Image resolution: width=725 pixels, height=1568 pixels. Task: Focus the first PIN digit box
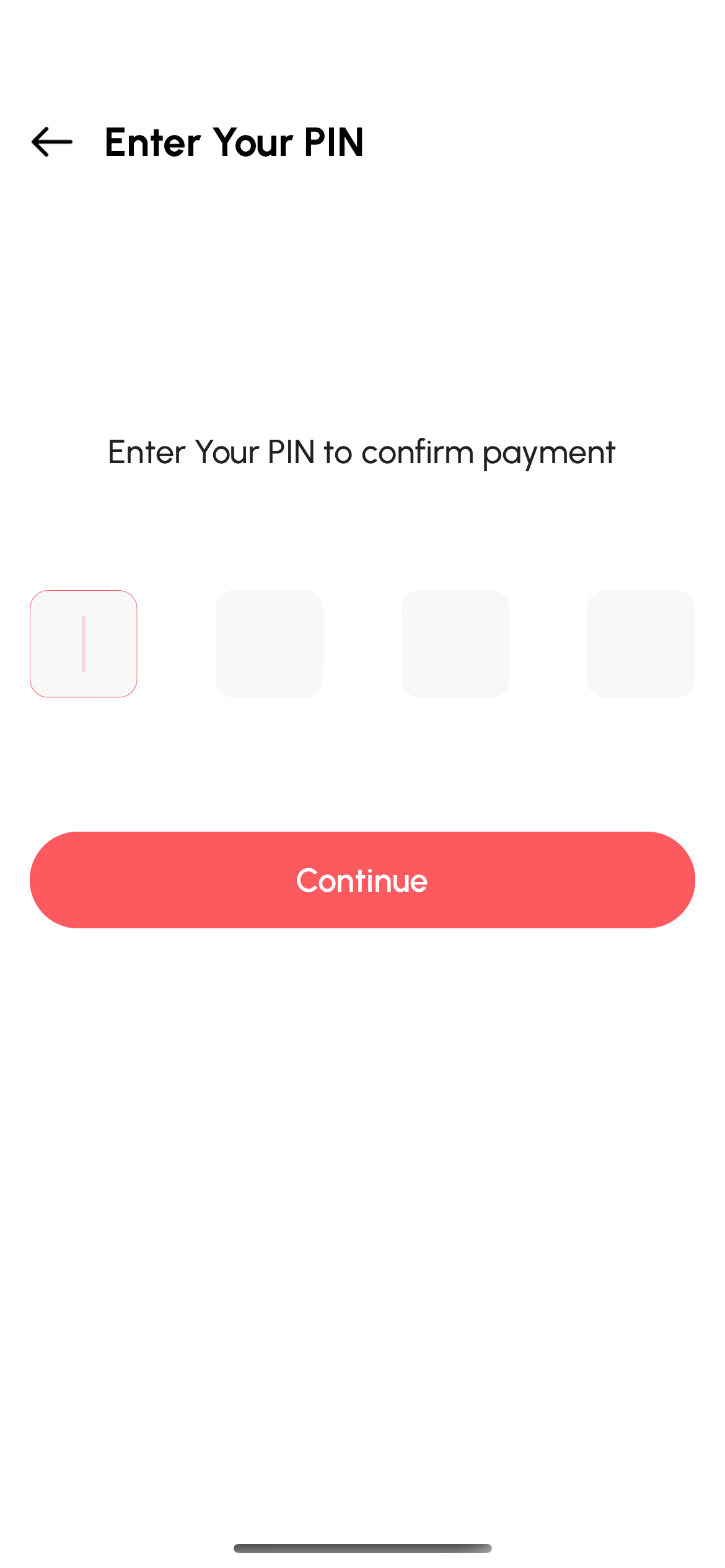click(x=84, y=643)
